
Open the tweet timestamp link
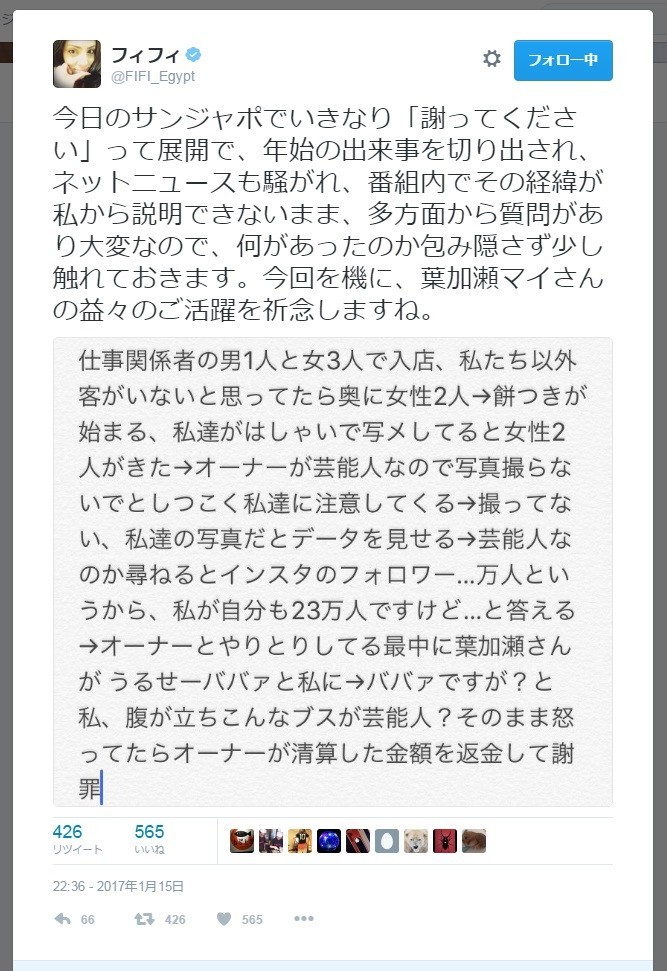pyautogui.click(x=118, y=886)
